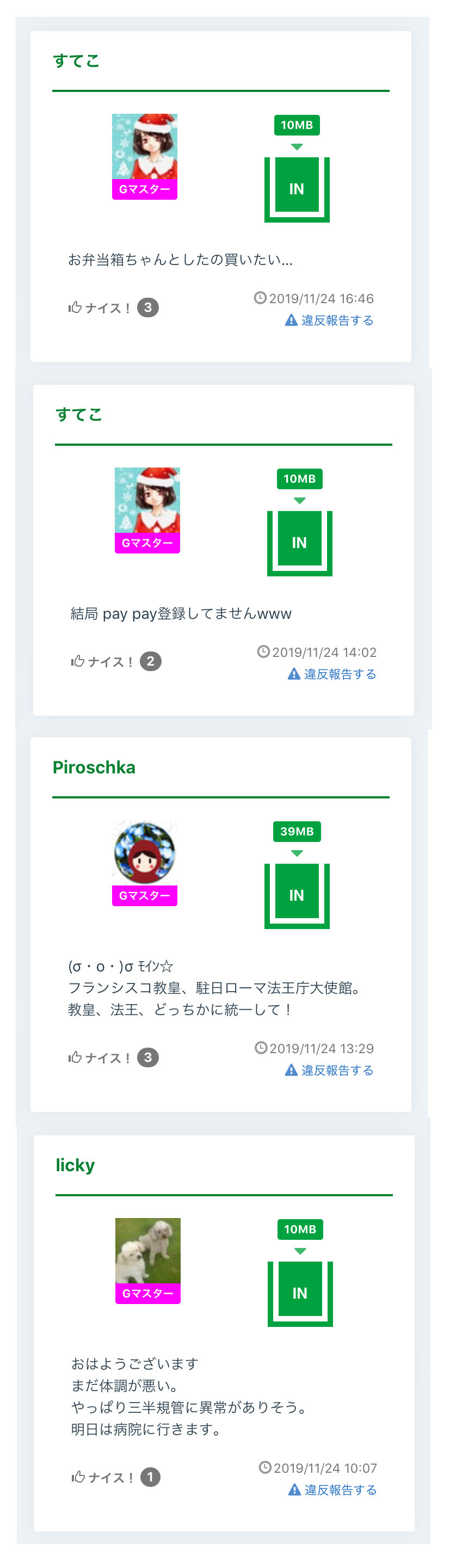Screen dimensions: 450x1568
Task: Report licky's 10:07 post
Action: click(332, 1490)
